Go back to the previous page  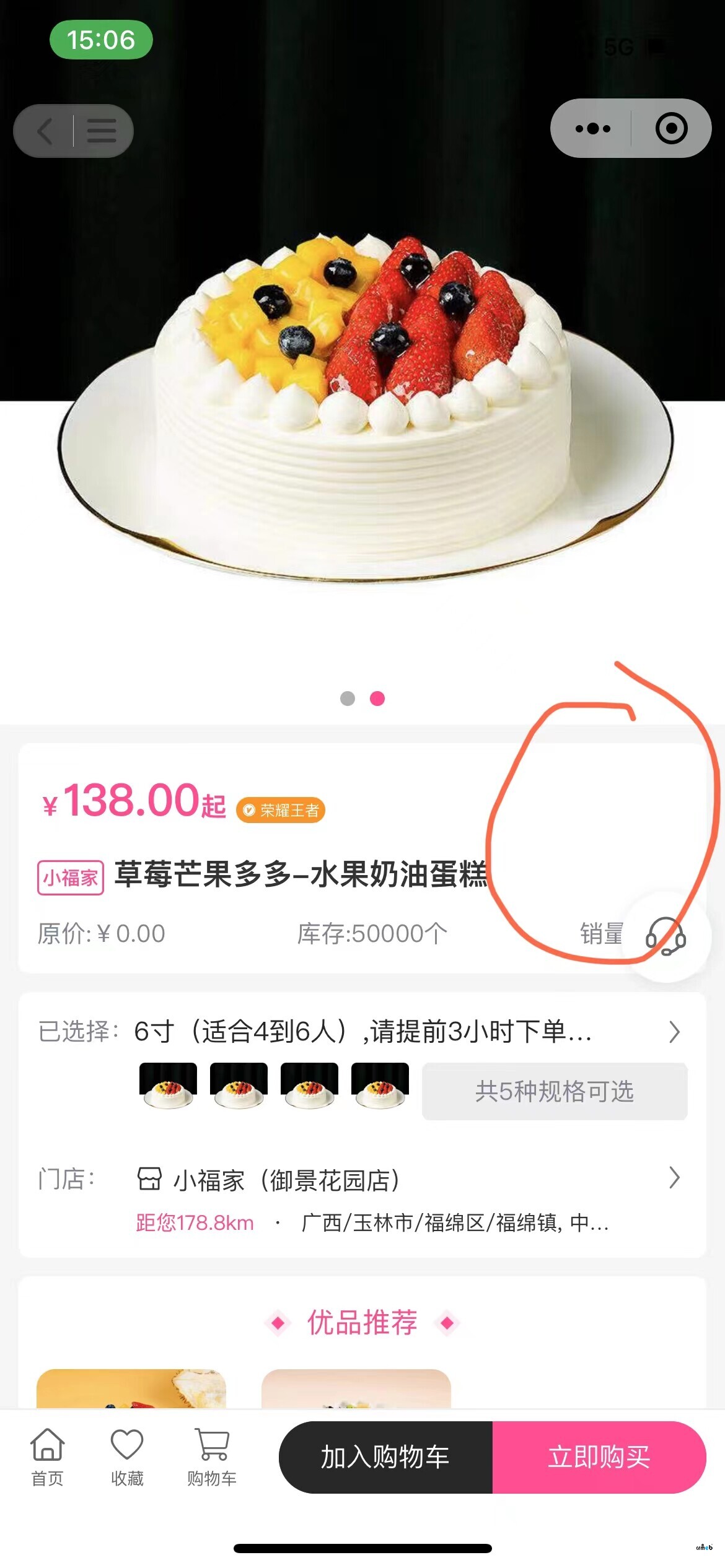point(45,131)
